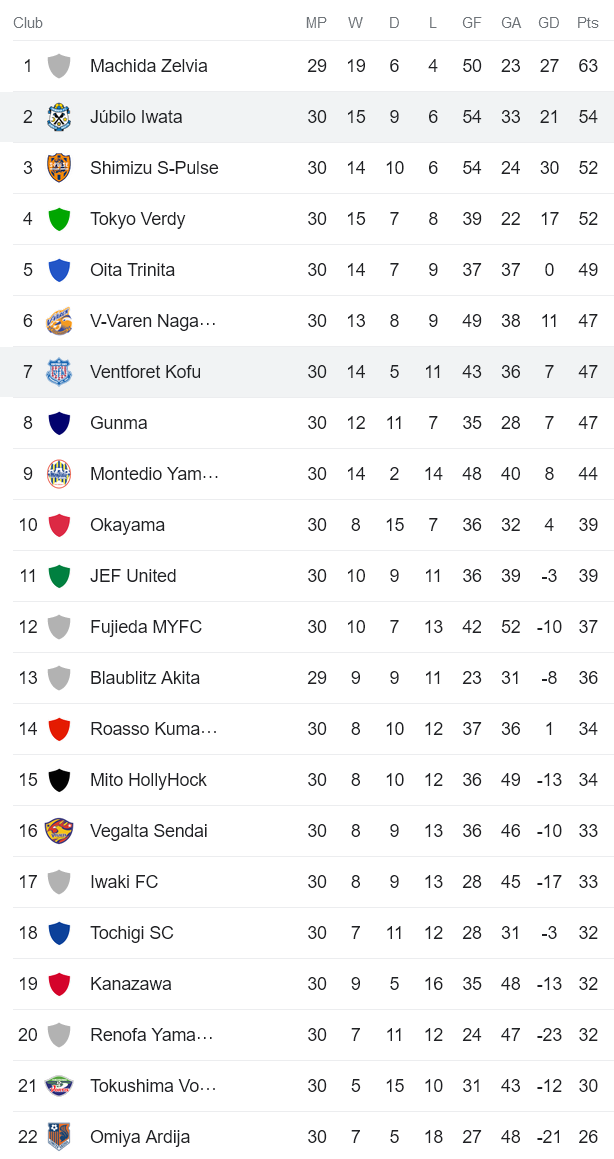View the Vegalta Sendai team
Image resolution: width=614 pixels, height=1159 pixels.
148,831
